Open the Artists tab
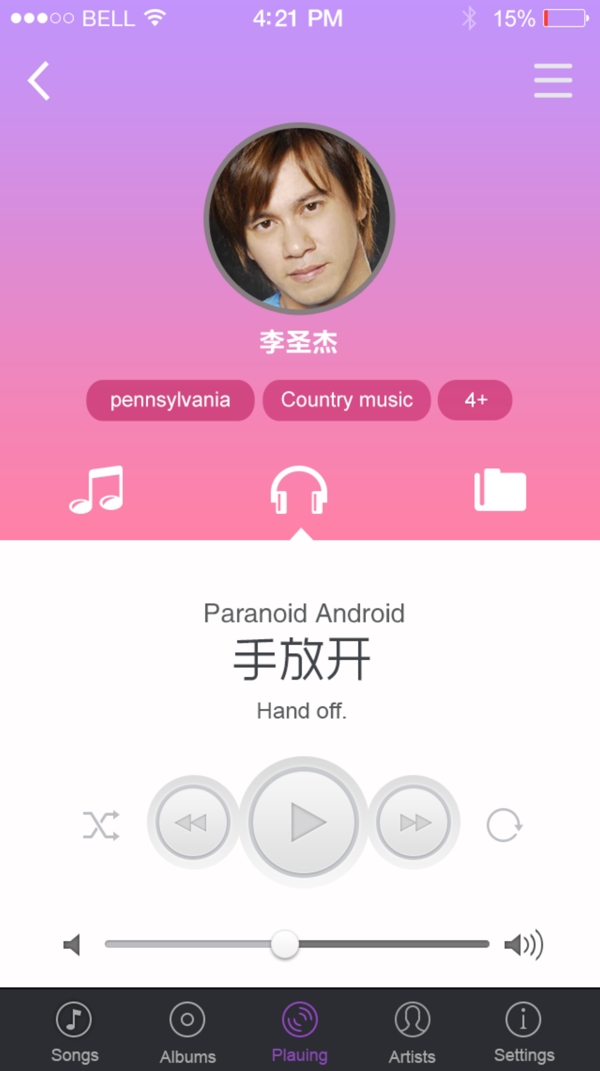The width and height of the screenshot is (600, 1071). point(412,1032)
